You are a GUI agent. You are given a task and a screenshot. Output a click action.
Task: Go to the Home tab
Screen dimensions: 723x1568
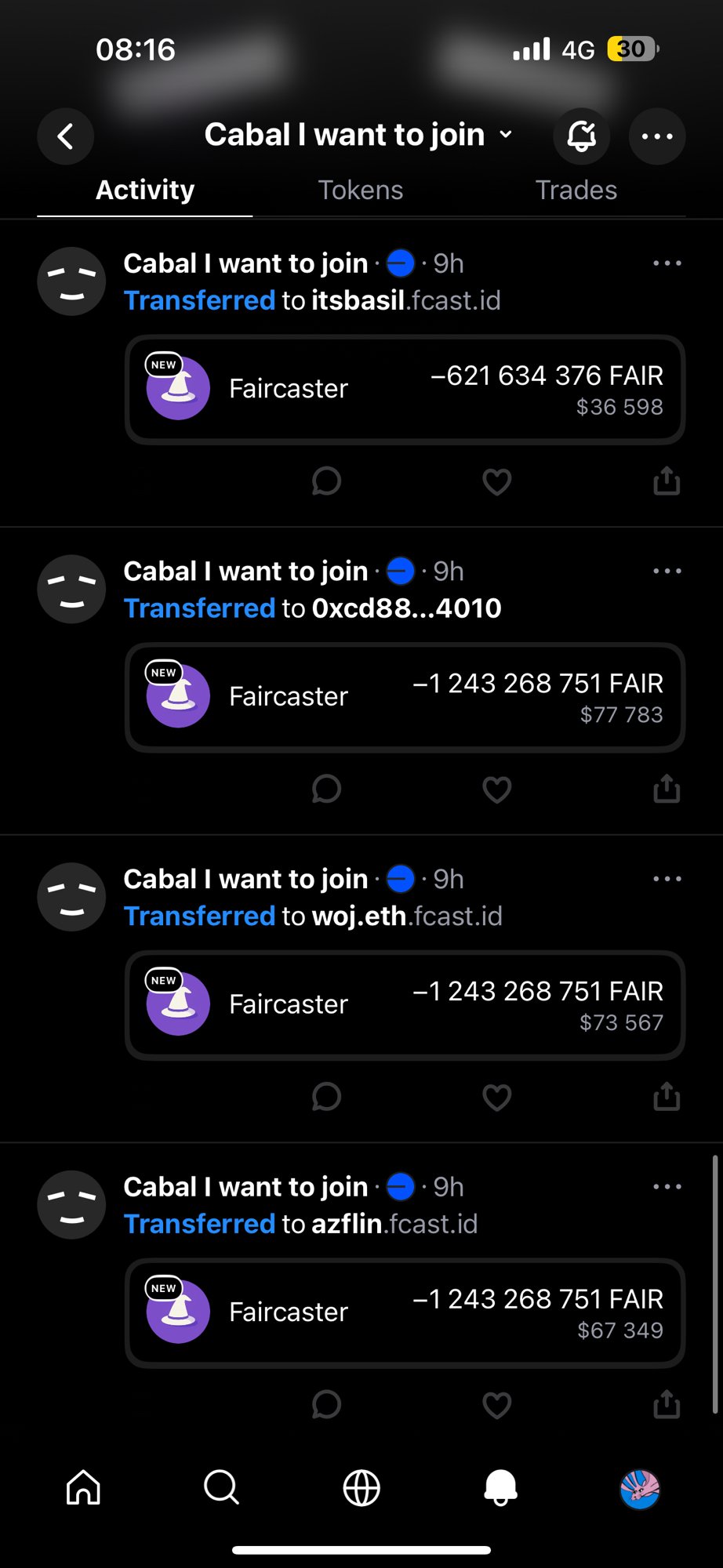click(x=83, y=1487)
